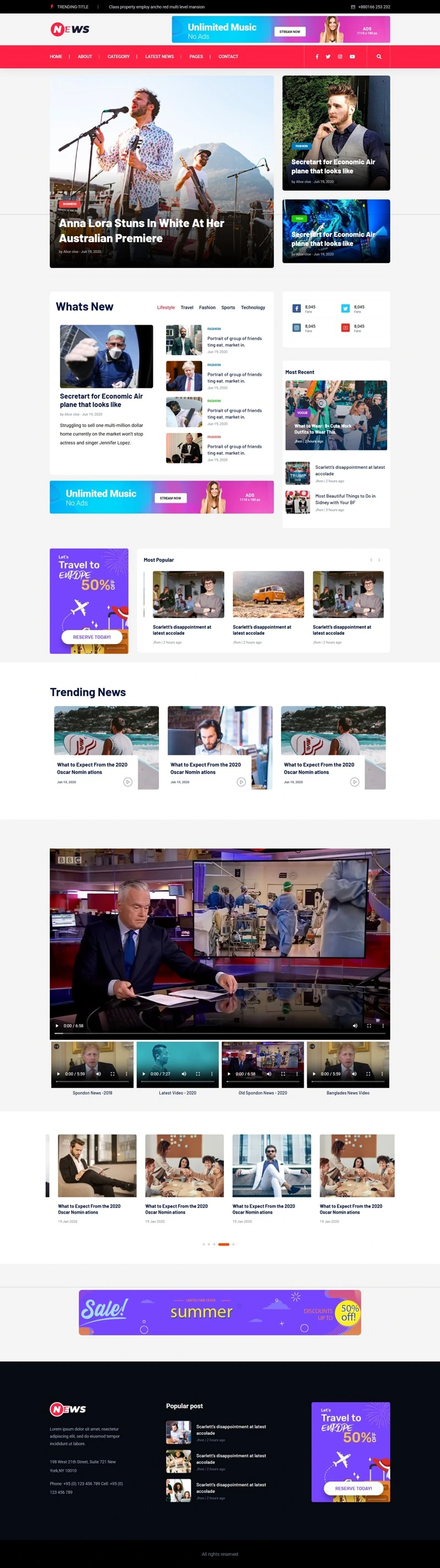This screenshot has width=440, height=1568.
Task: Open the search icon in the red navigation bar
Action: click(378, 57)
